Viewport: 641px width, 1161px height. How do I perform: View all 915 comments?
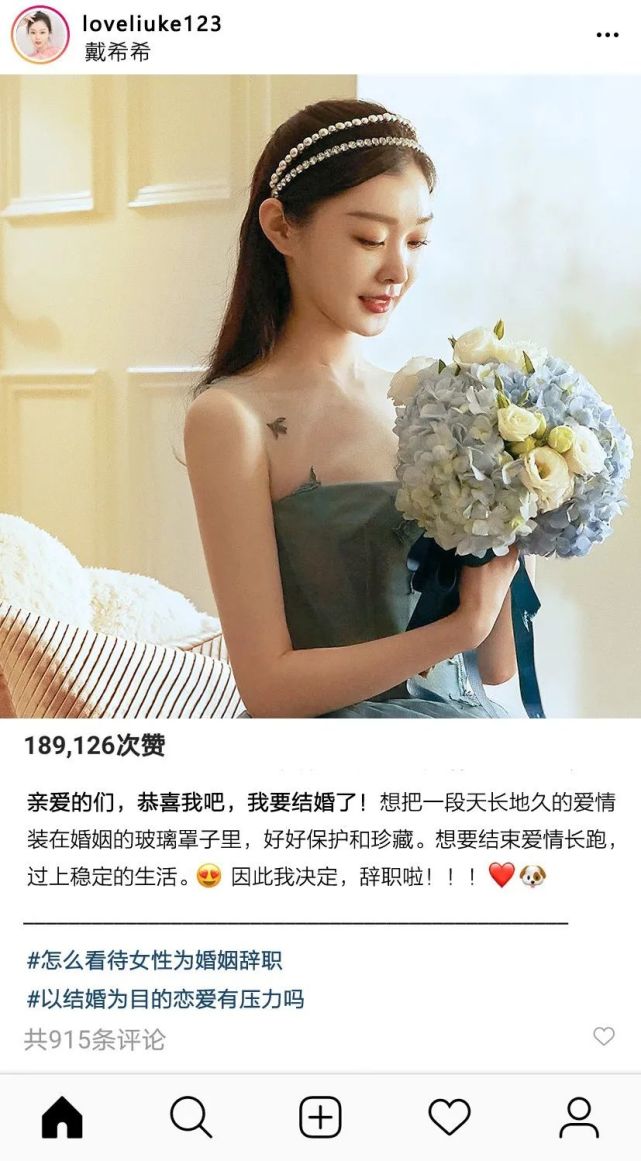click(95, 1039)
